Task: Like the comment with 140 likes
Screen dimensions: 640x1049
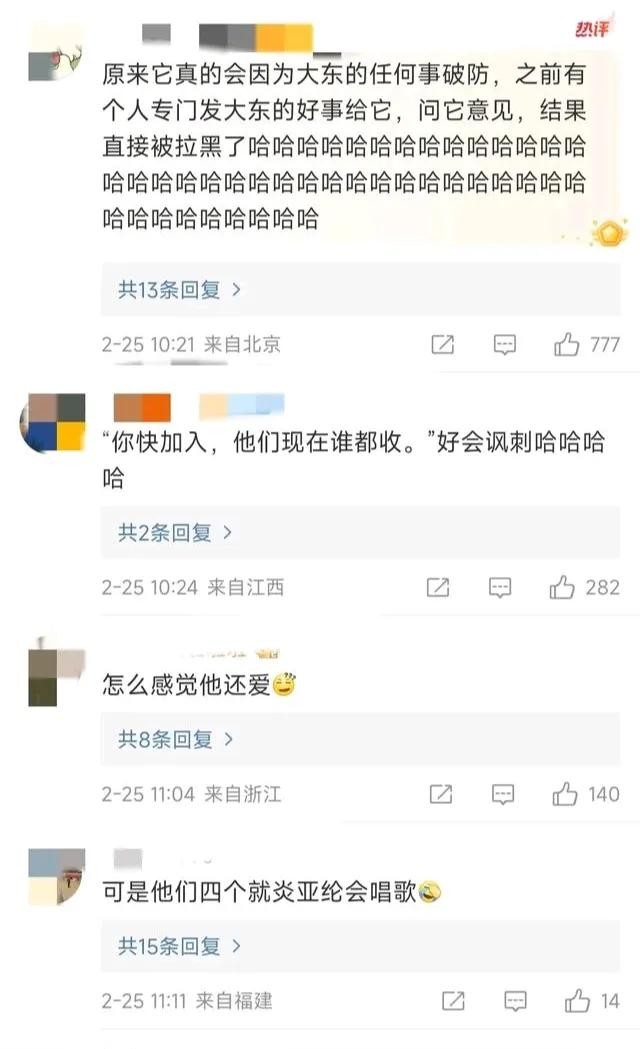Action: [x=565, y=794]
